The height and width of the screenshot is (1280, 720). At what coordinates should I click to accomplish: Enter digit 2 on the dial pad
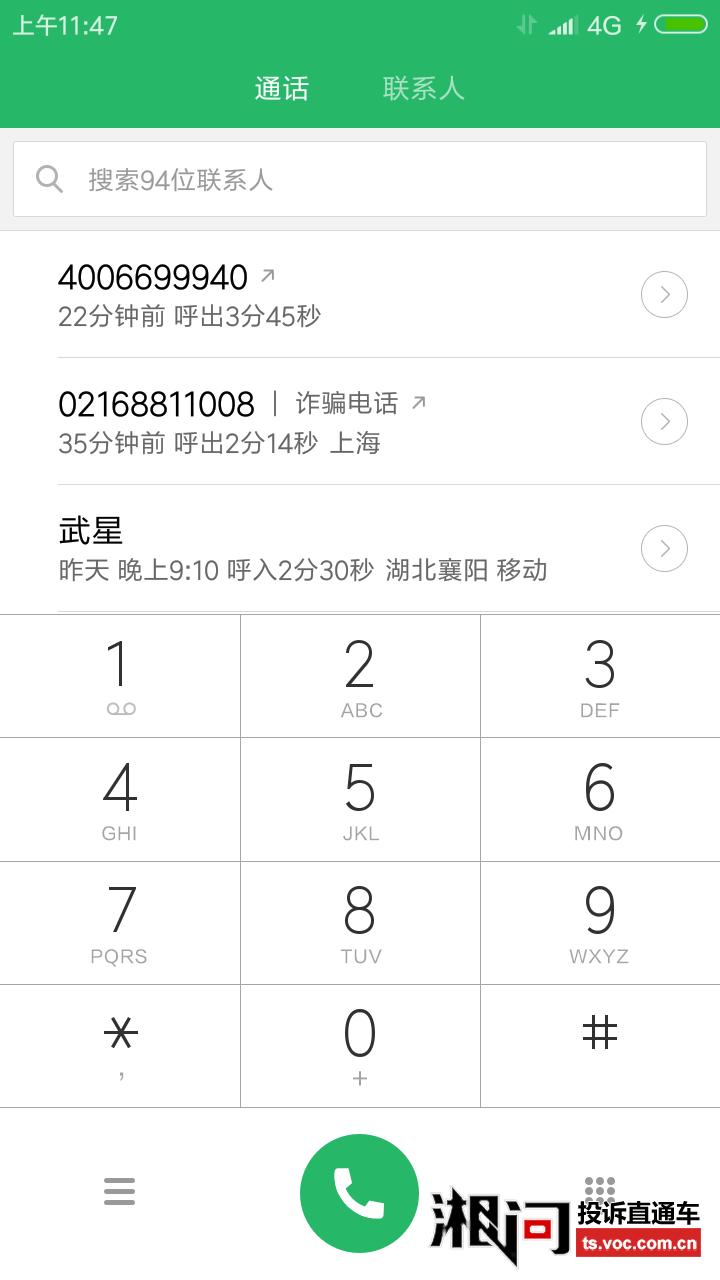coord(360,676)
